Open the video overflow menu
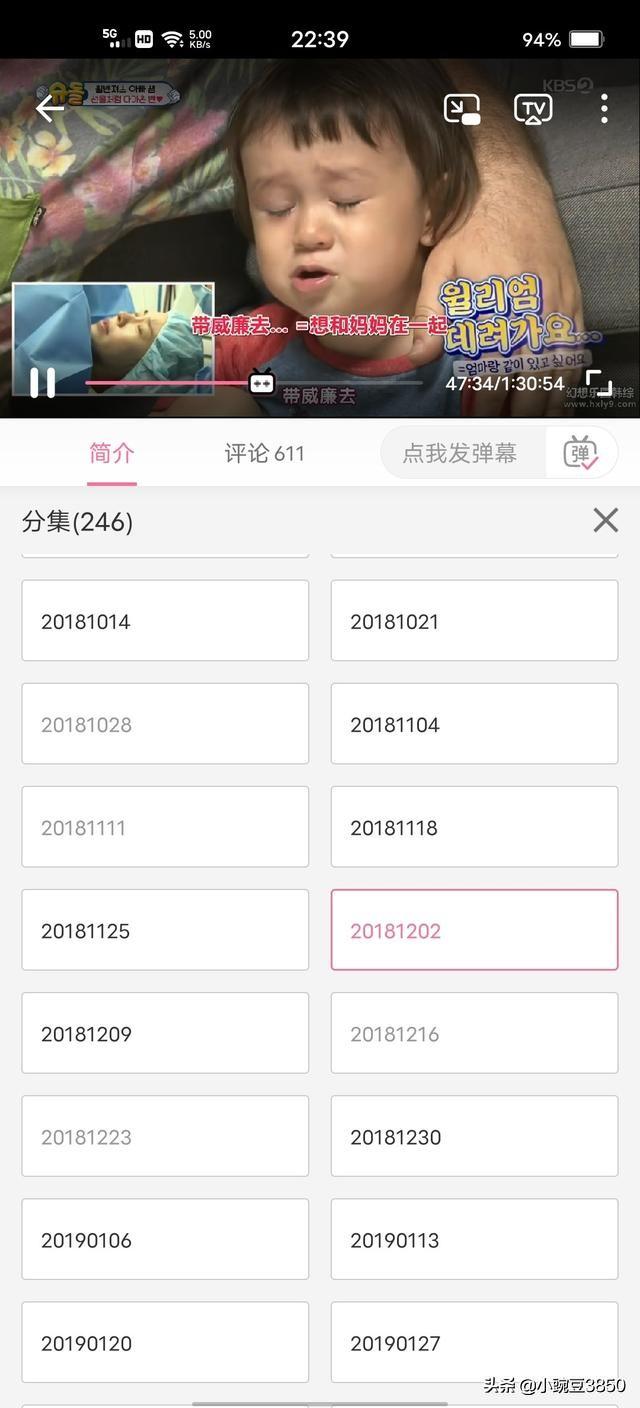 coord(604,109)
